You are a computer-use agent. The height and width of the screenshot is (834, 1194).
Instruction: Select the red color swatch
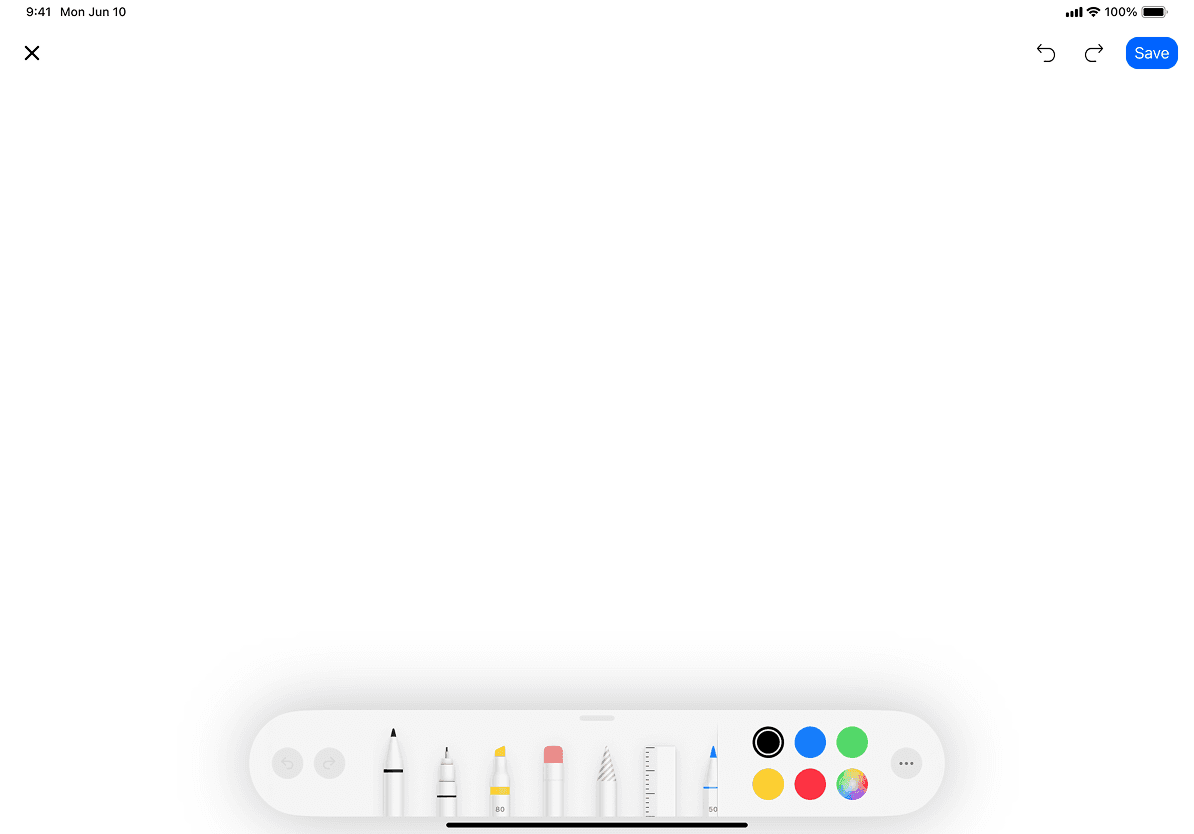pyautogui.click(x=810, y=784)
